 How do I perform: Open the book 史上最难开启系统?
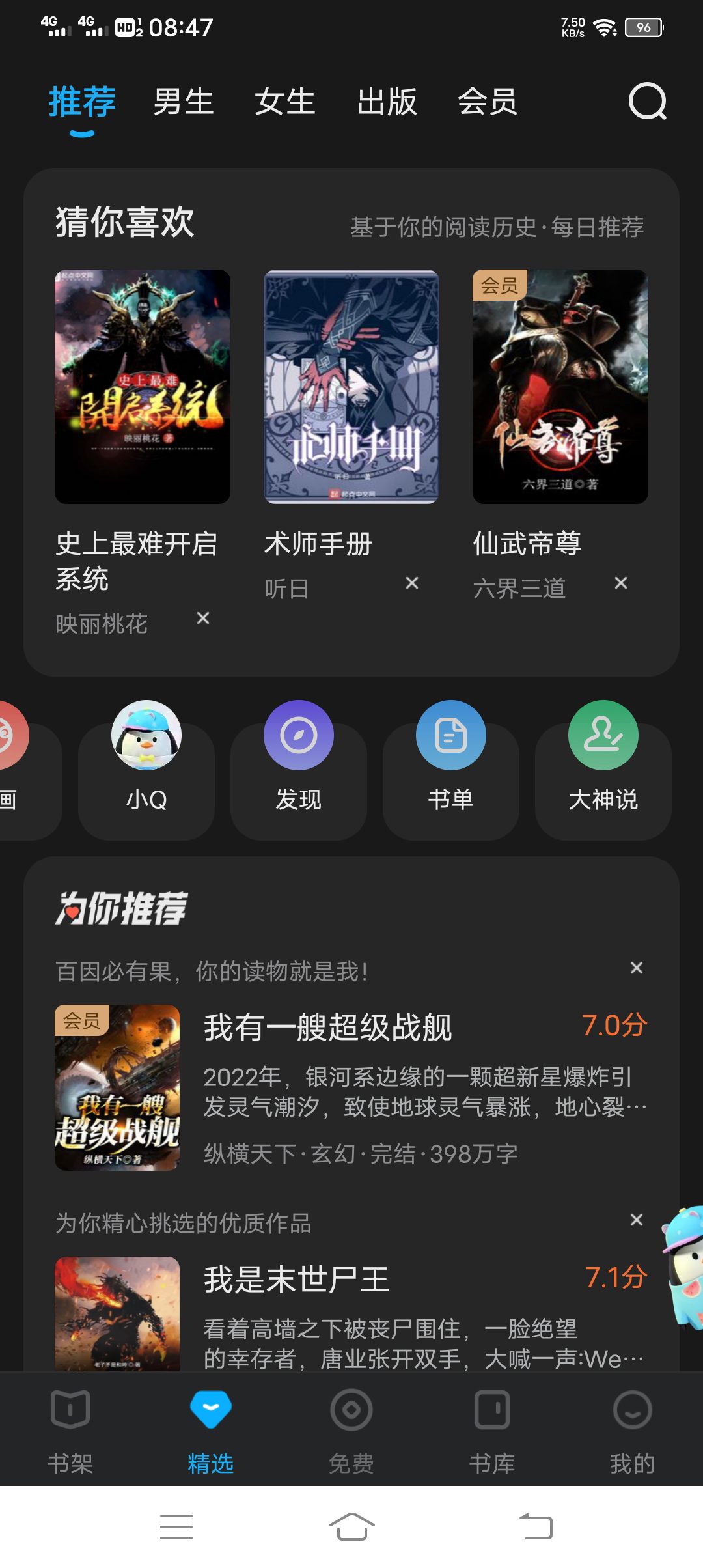point(143,387)
